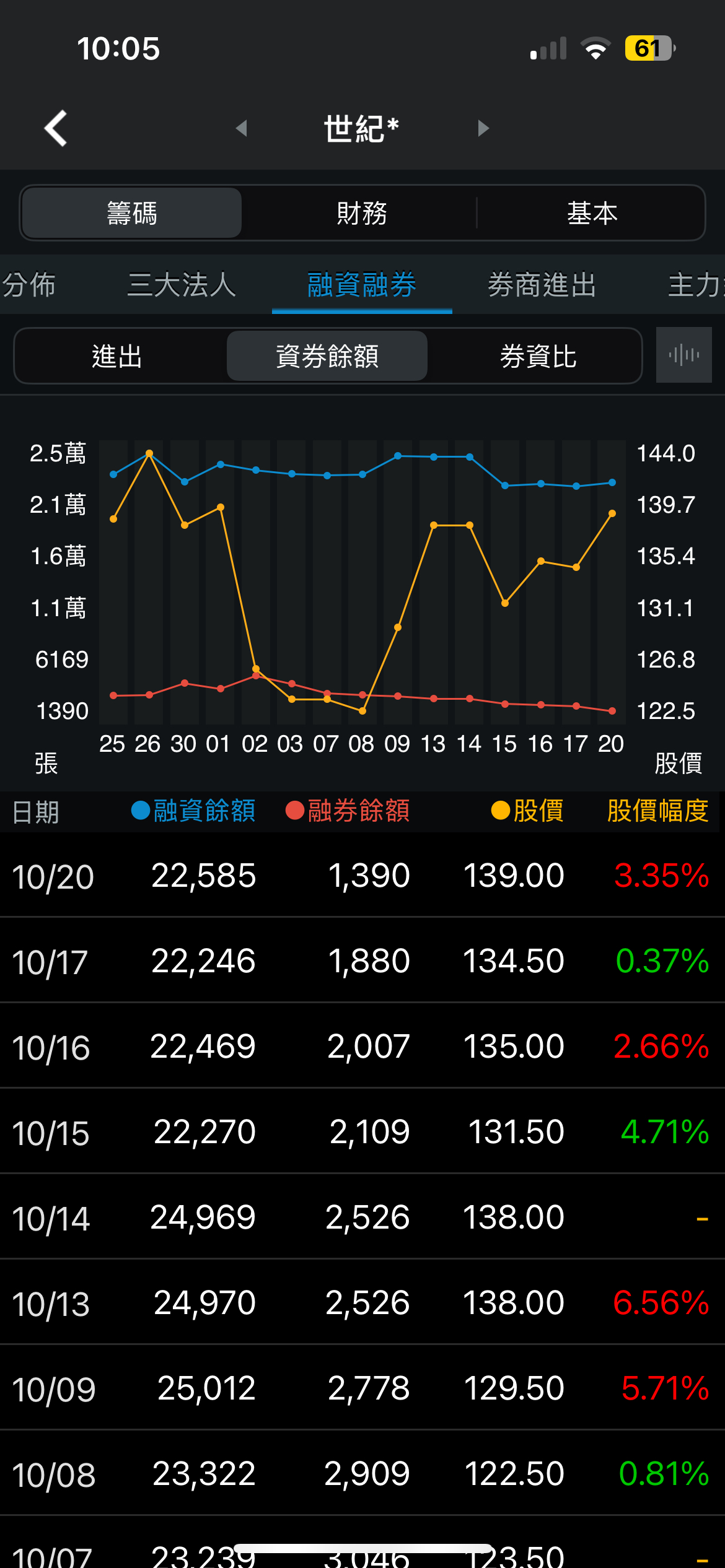View the 券商進出 tab

point(542,285)
